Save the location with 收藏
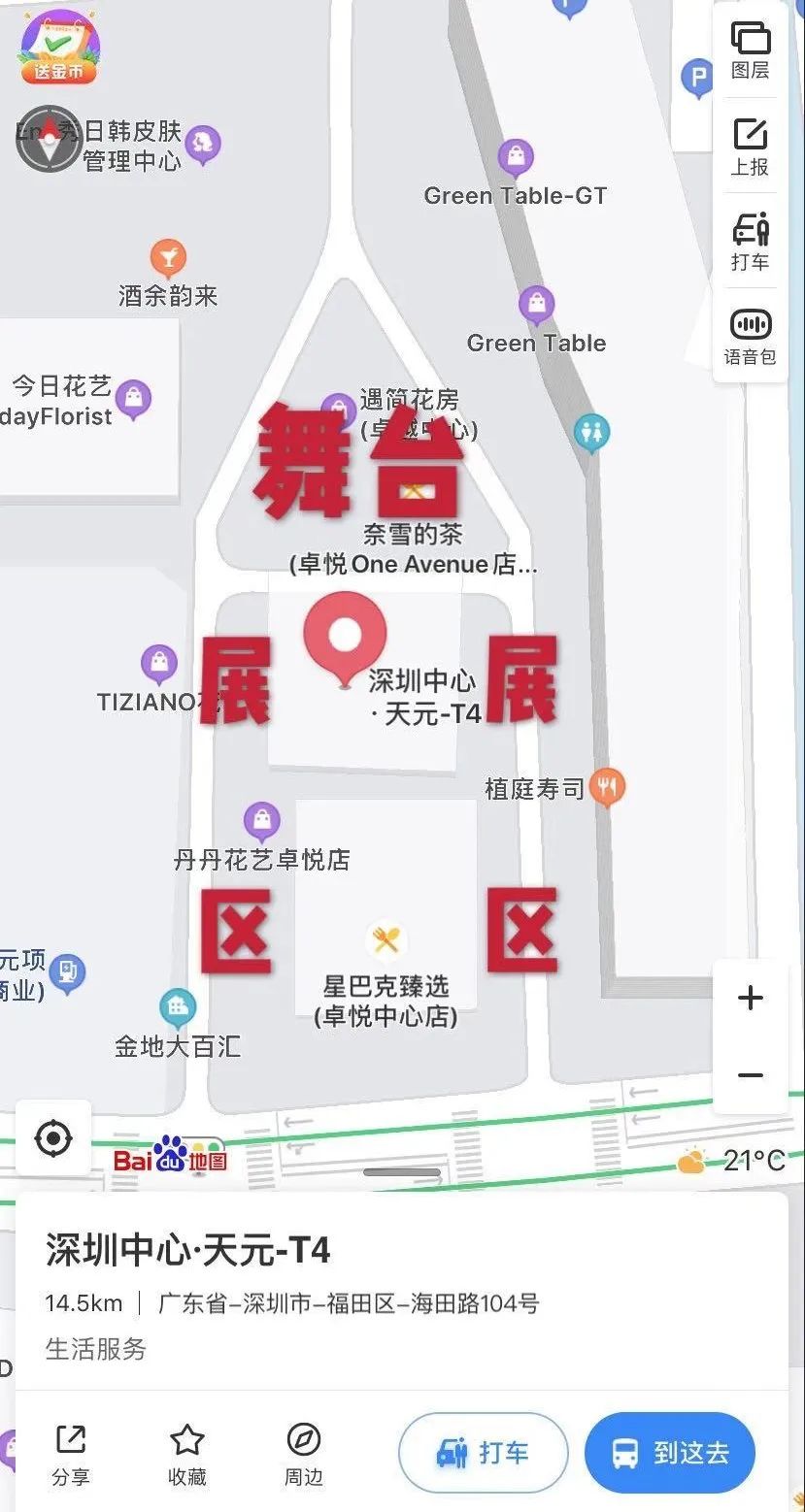 pyautogui.click(x=186, y=1454)
